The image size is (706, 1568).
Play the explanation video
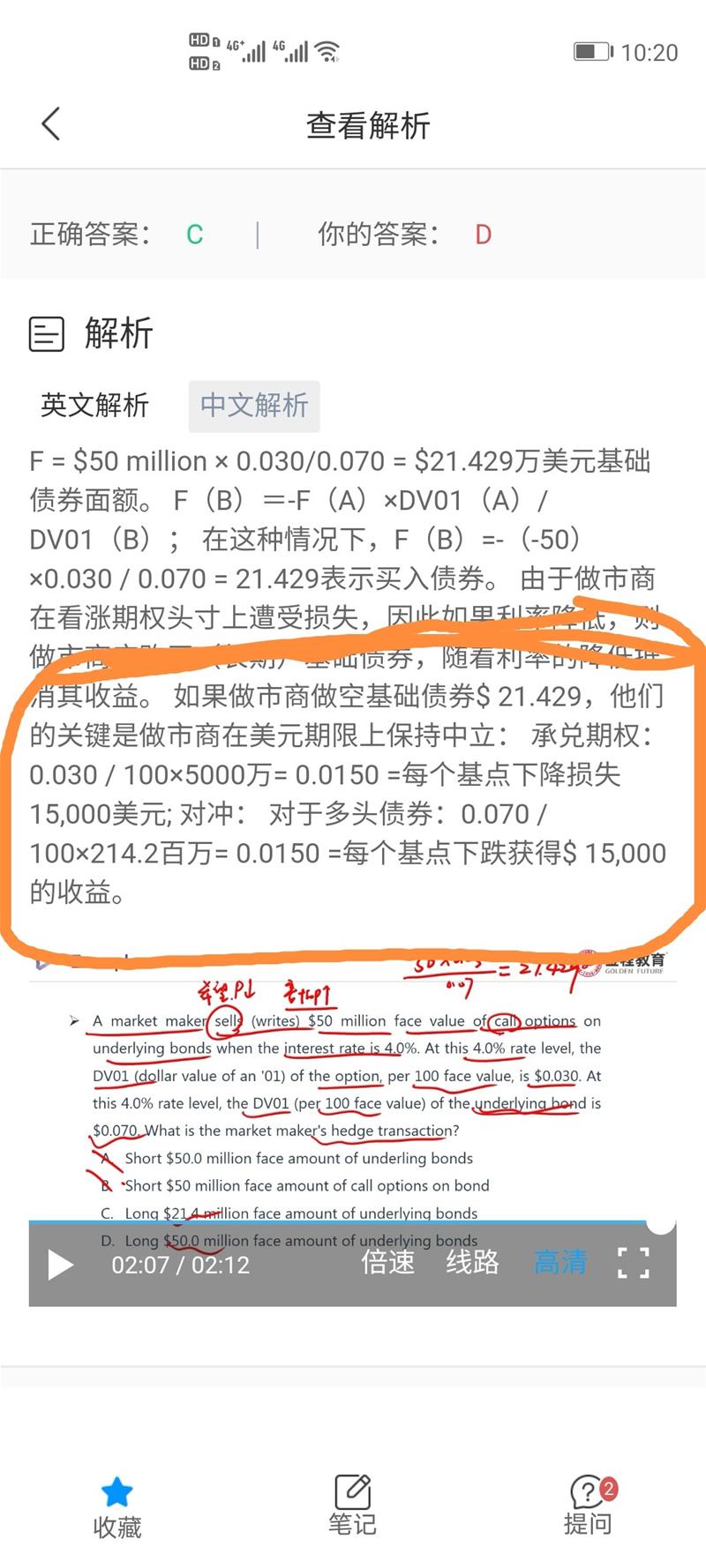pos(60,1265)
